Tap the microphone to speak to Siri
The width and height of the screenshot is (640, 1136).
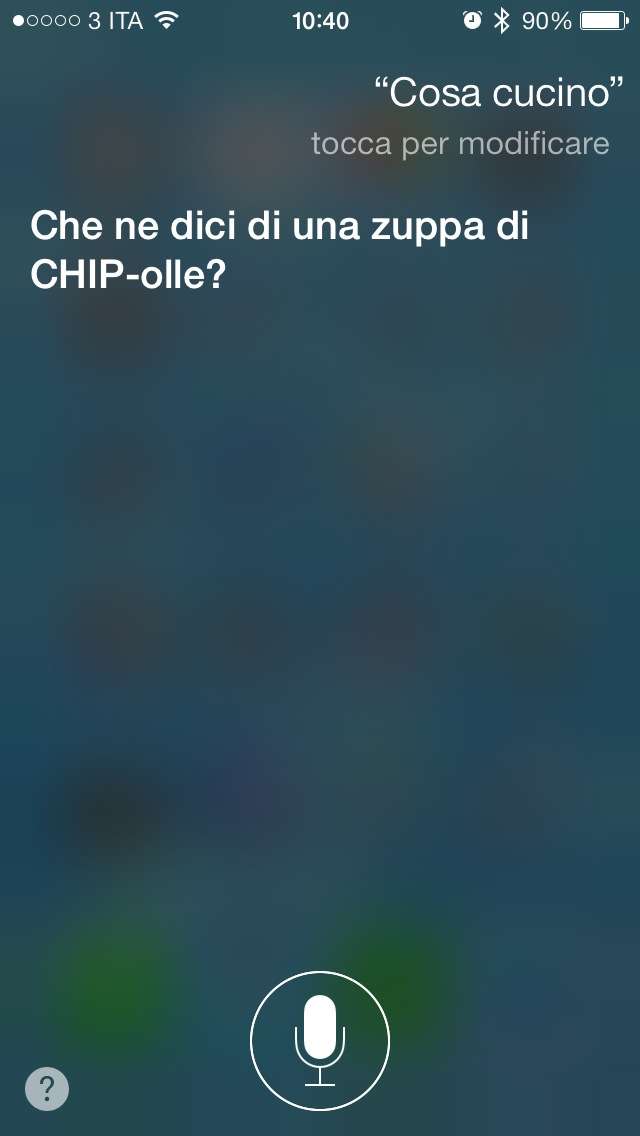tap(320, 1041)
